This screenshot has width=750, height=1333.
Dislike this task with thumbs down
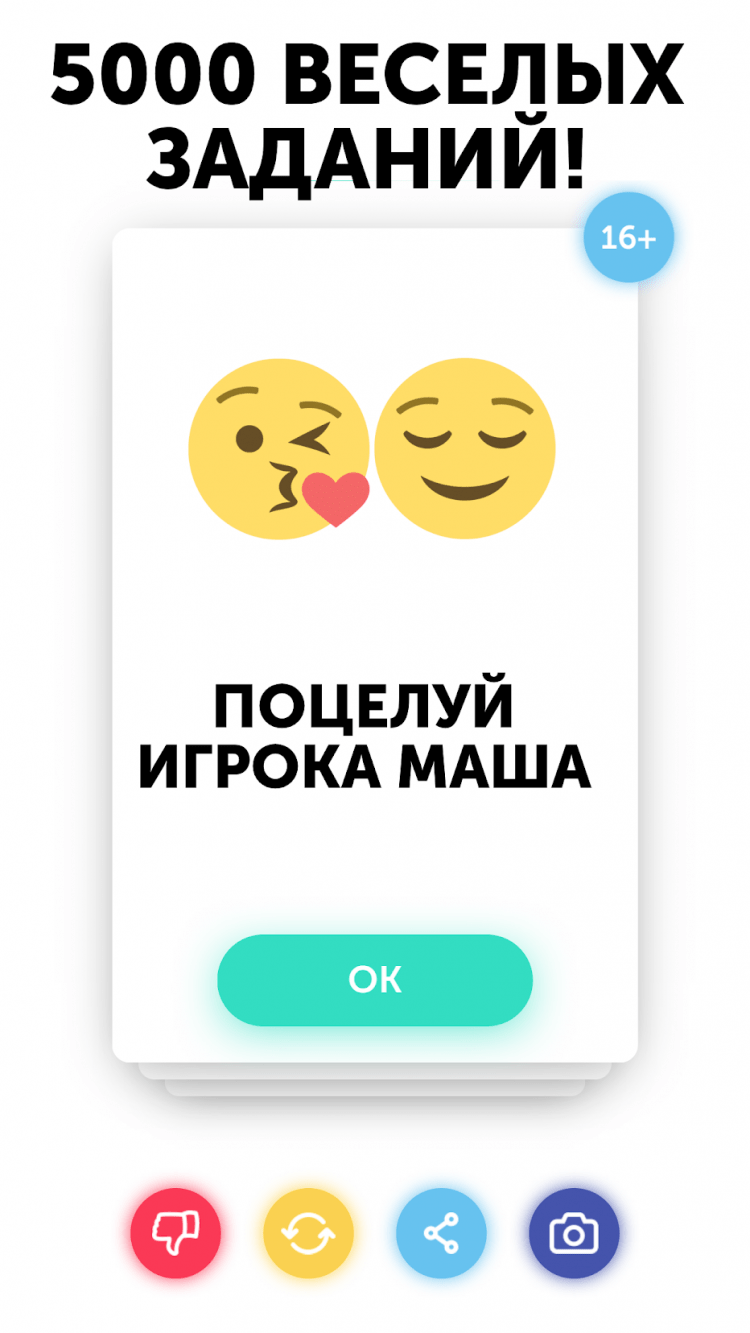click(x=175, y=1233)
